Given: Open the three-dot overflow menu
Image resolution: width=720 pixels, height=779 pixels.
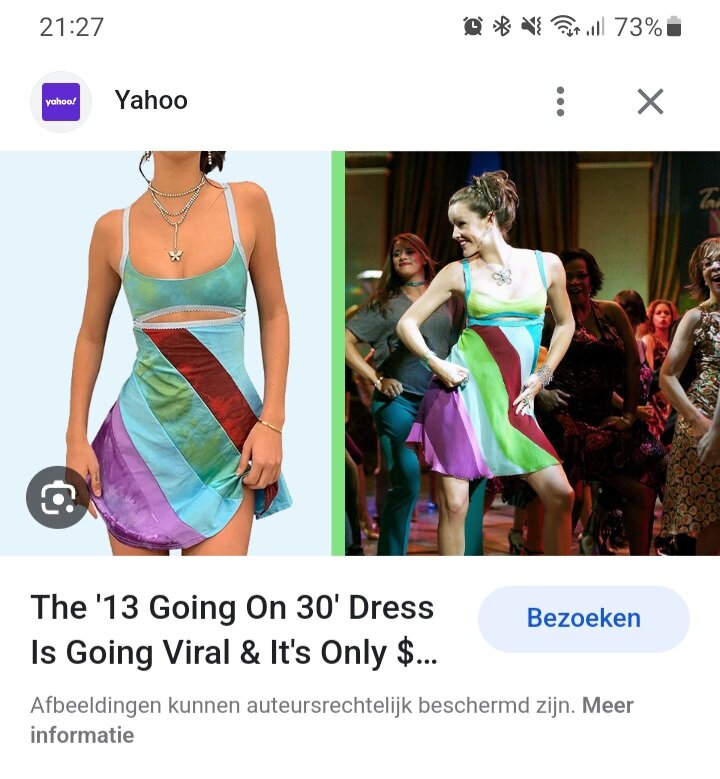Looking at the screenshot, I should (560, 101).
